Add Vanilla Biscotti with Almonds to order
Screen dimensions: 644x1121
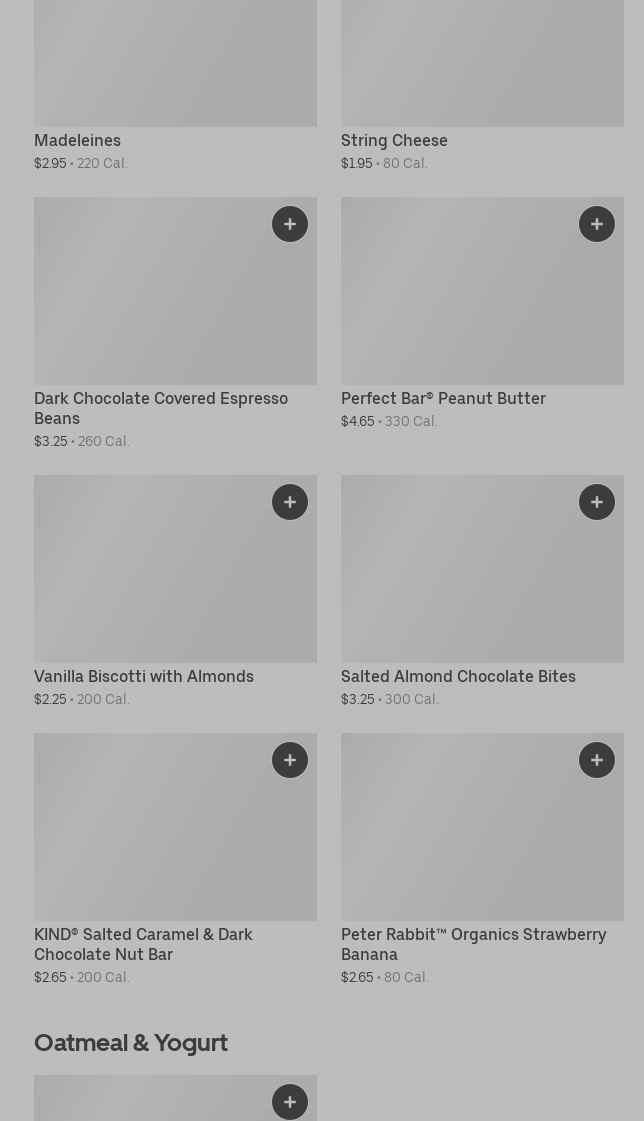click(289, 502)
